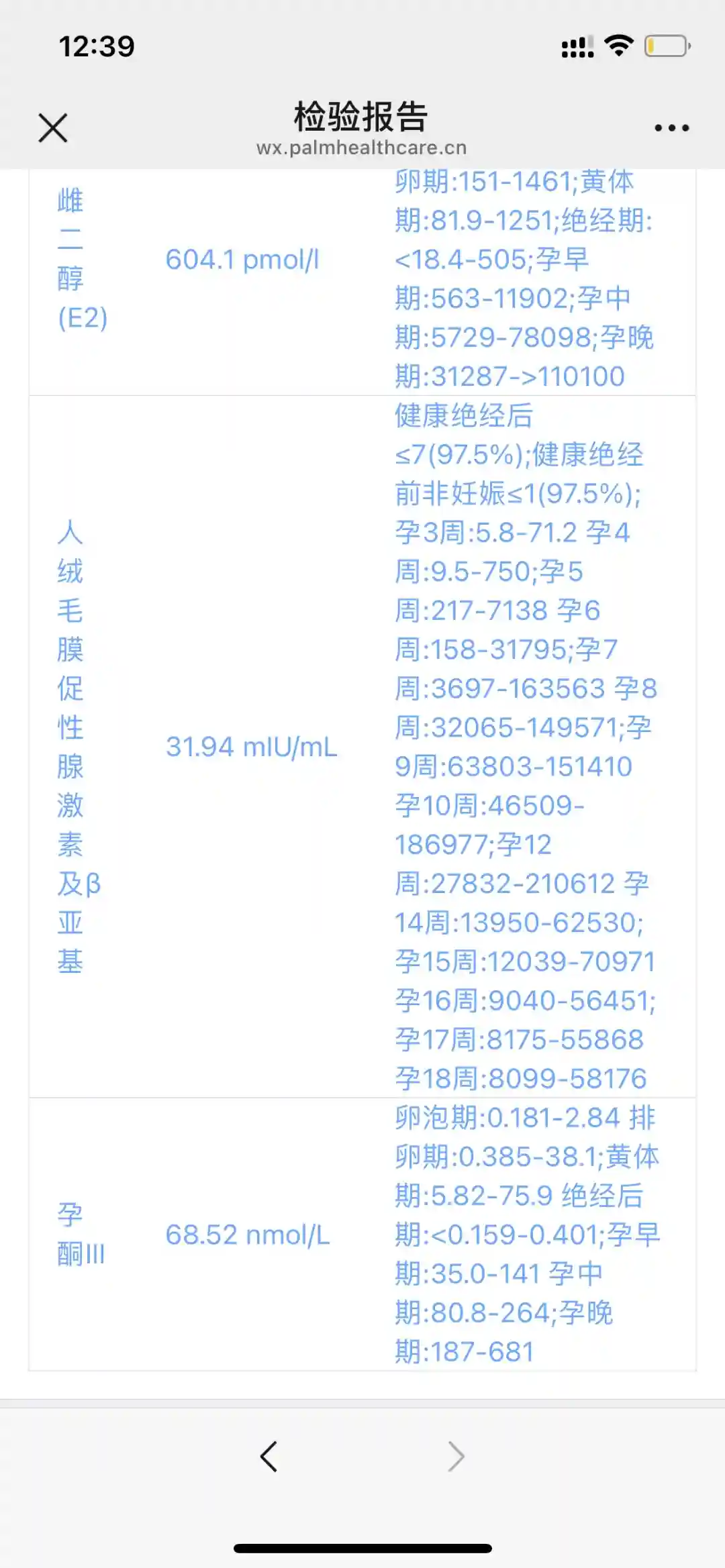The image size is (725, 1568).
Task: Go forward to the next web page
Action: coord(456,1457)
